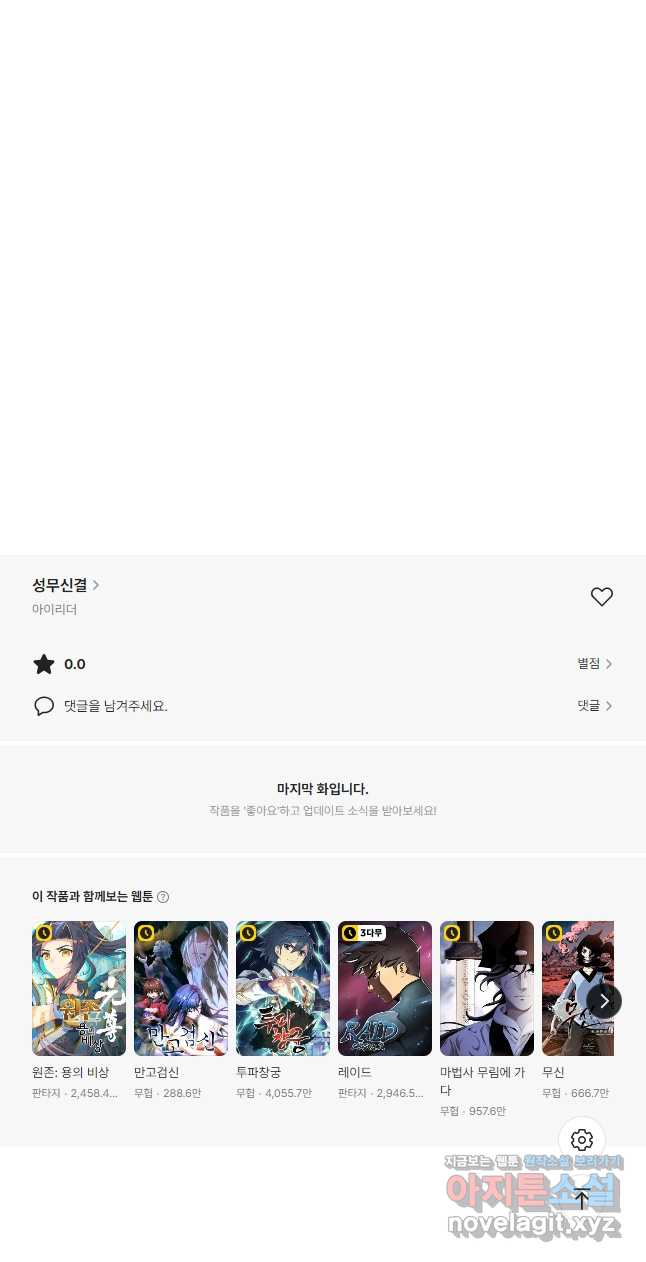Open the 별점 rating page
Viewport: 646px width, 1262px height.
(x=594, y=664)
